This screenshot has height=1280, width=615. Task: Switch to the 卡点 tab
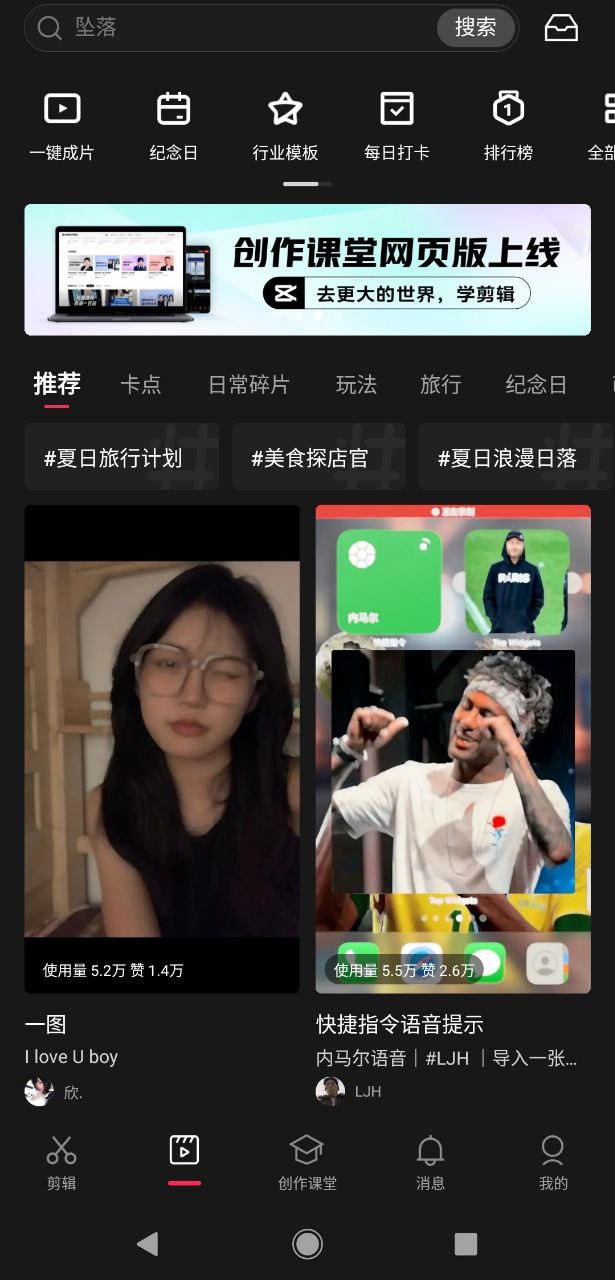pos(140,384)
